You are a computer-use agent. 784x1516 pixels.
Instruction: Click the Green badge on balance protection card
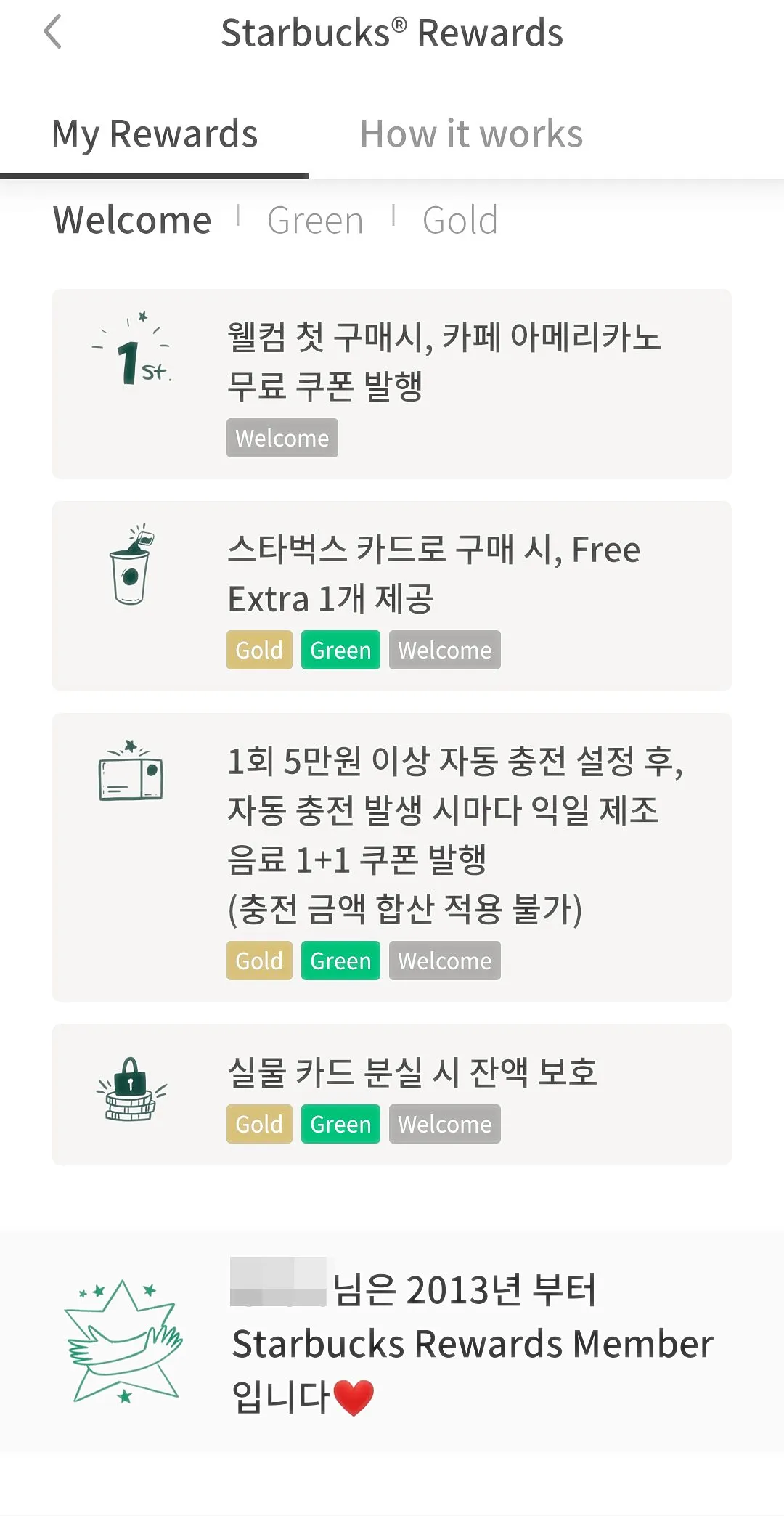coord(340,1124)
